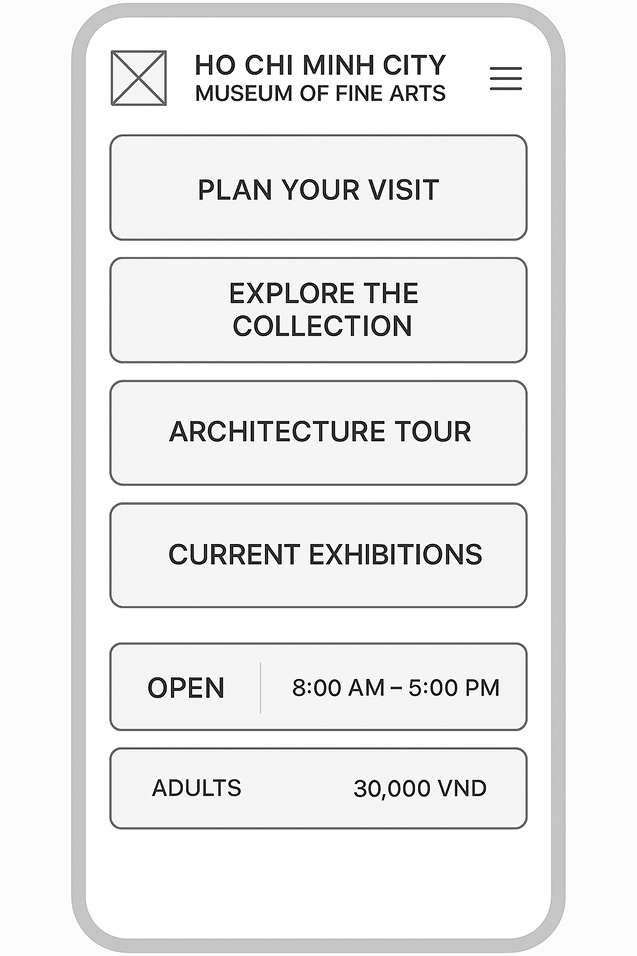Open the hamburger menu

click(506, 78)
